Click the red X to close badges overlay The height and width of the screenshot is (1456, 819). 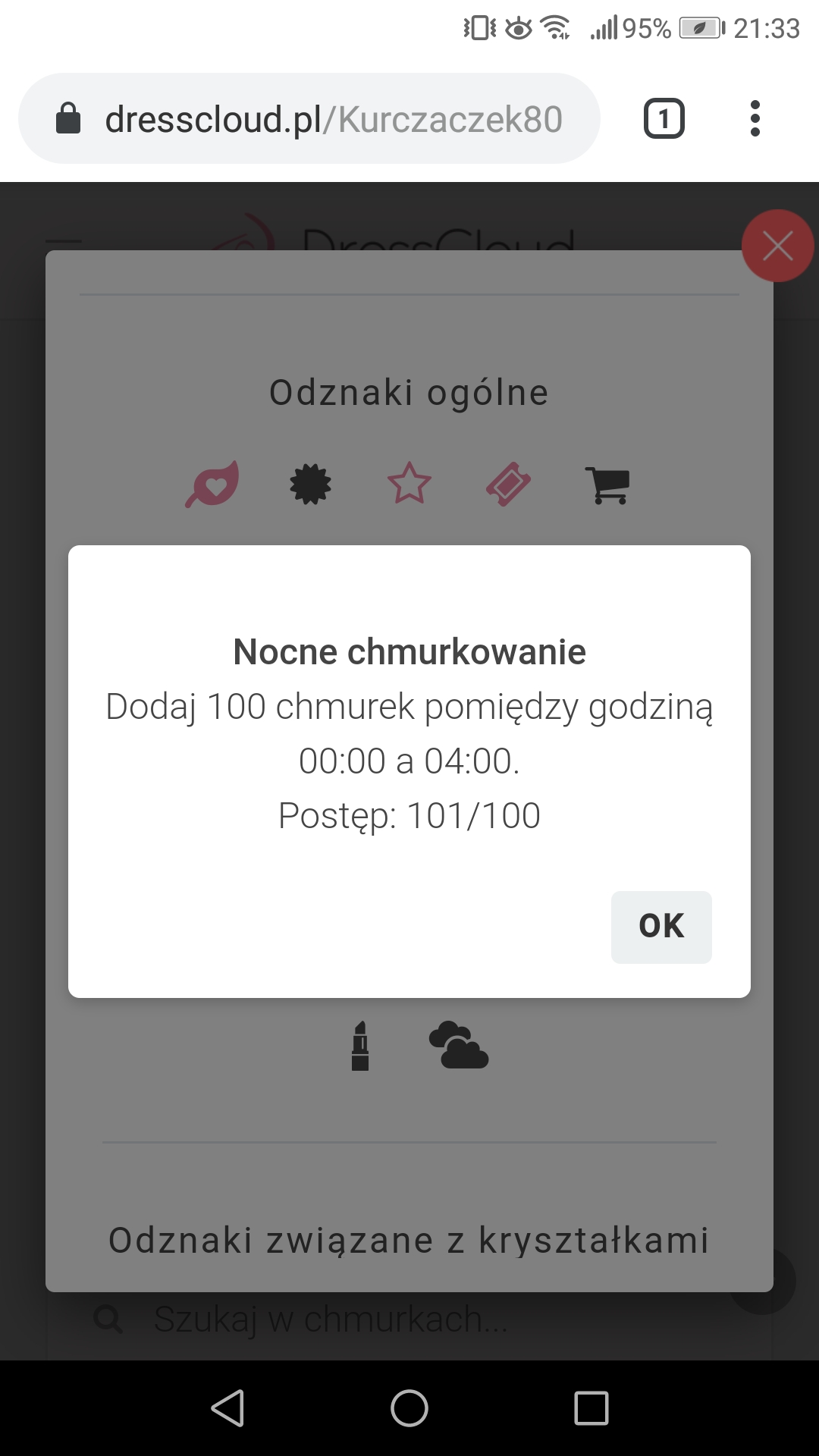(x=778, y=245)
